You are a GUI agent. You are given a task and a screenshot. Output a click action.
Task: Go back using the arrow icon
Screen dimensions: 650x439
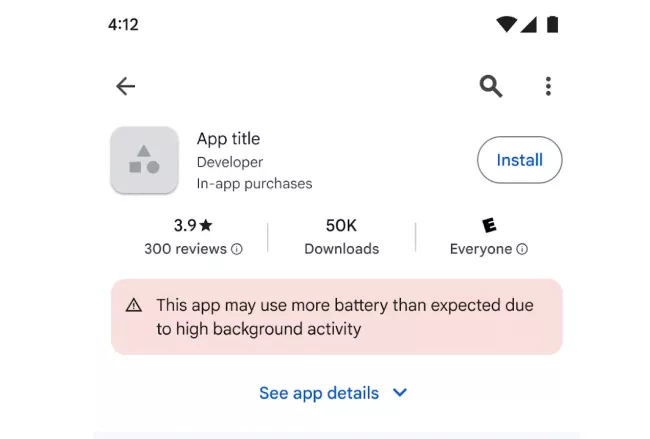[x=125, y=87]
